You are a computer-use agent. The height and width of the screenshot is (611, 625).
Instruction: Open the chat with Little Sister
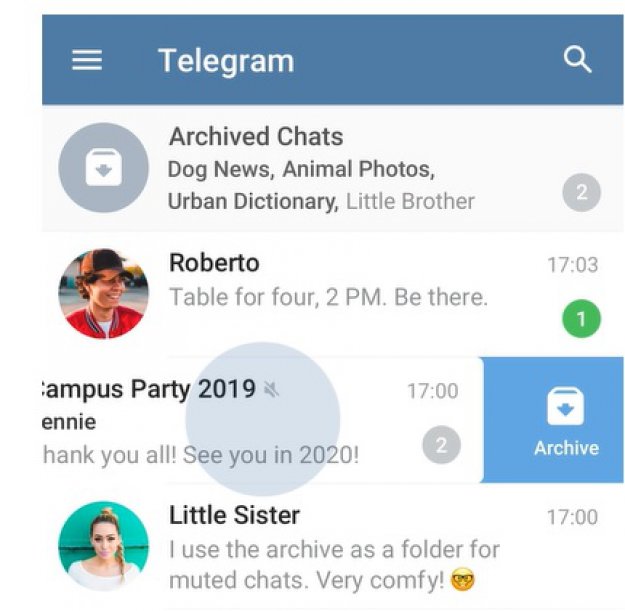pos(330,547)
